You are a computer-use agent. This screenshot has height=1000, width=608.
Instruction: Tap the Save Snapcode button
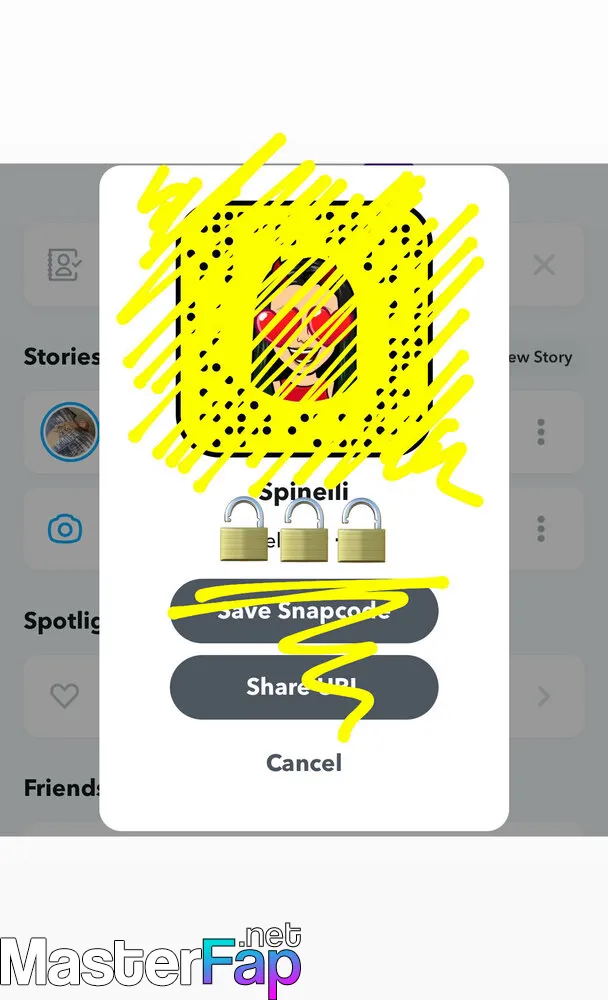(304, 611)
